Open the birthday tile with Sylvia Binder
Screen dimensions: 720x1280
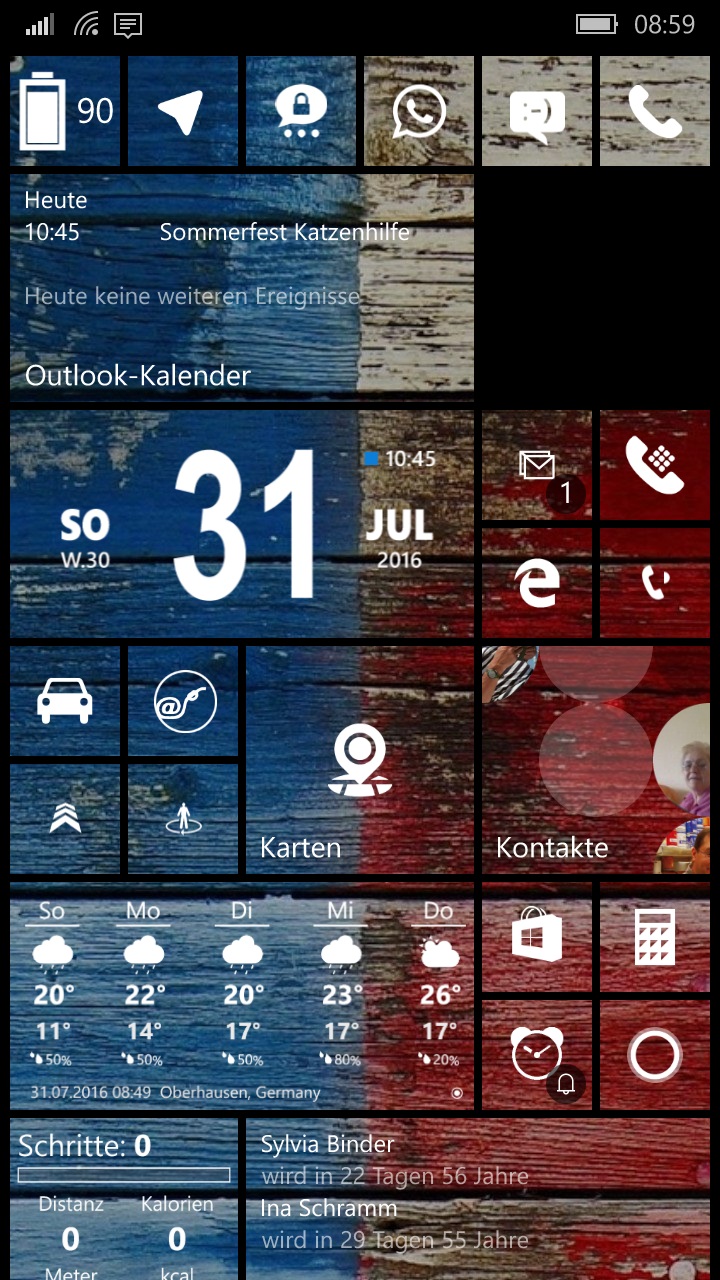[x=478, y=1199]
